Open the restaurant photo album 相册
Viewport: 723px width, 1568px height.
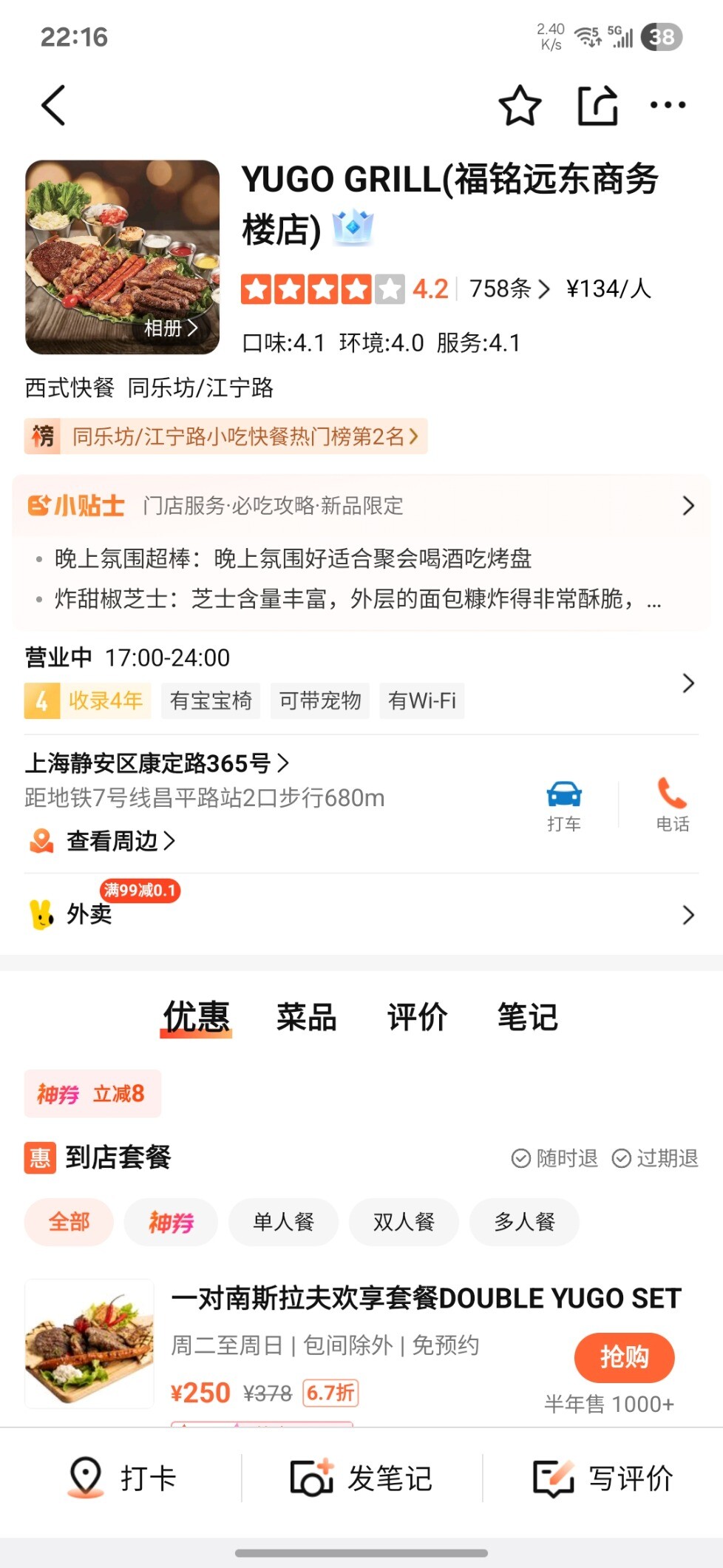coord(171,328)
